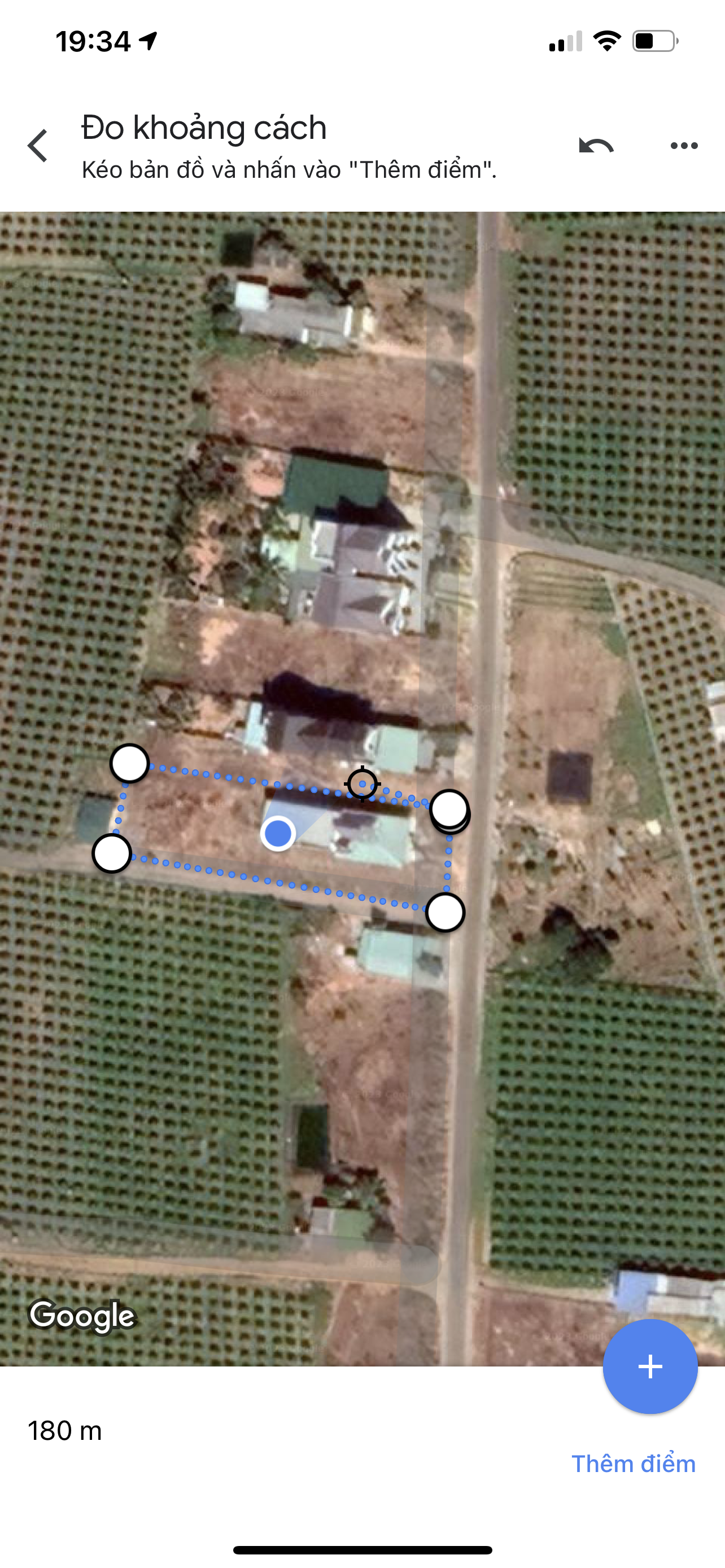Undo the last measurement point
The width and height of the screenshot is (725, 1568).
[596, 146]
